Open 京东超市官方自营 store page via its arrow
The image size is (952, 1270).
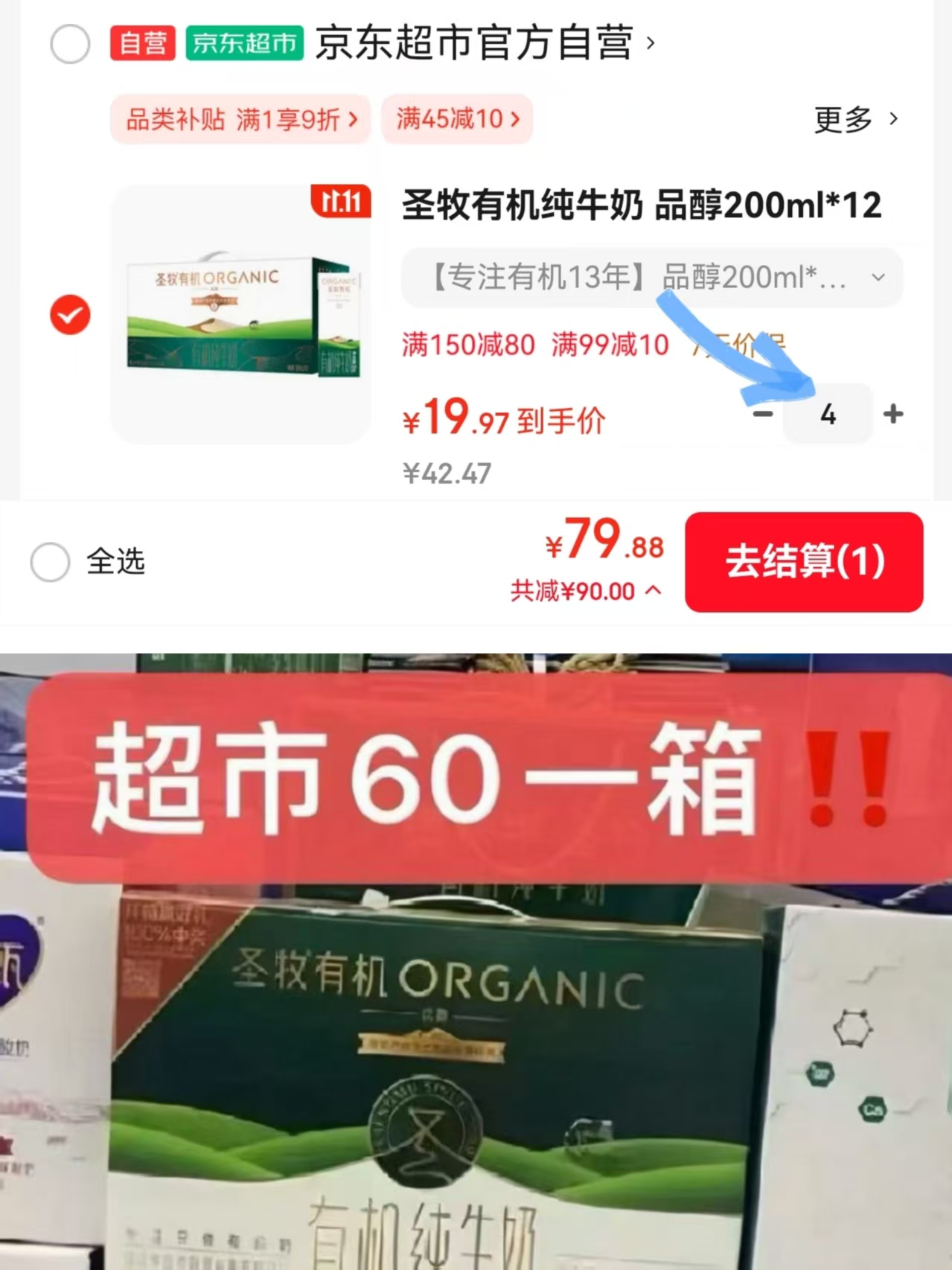click(x=651, y=42)
